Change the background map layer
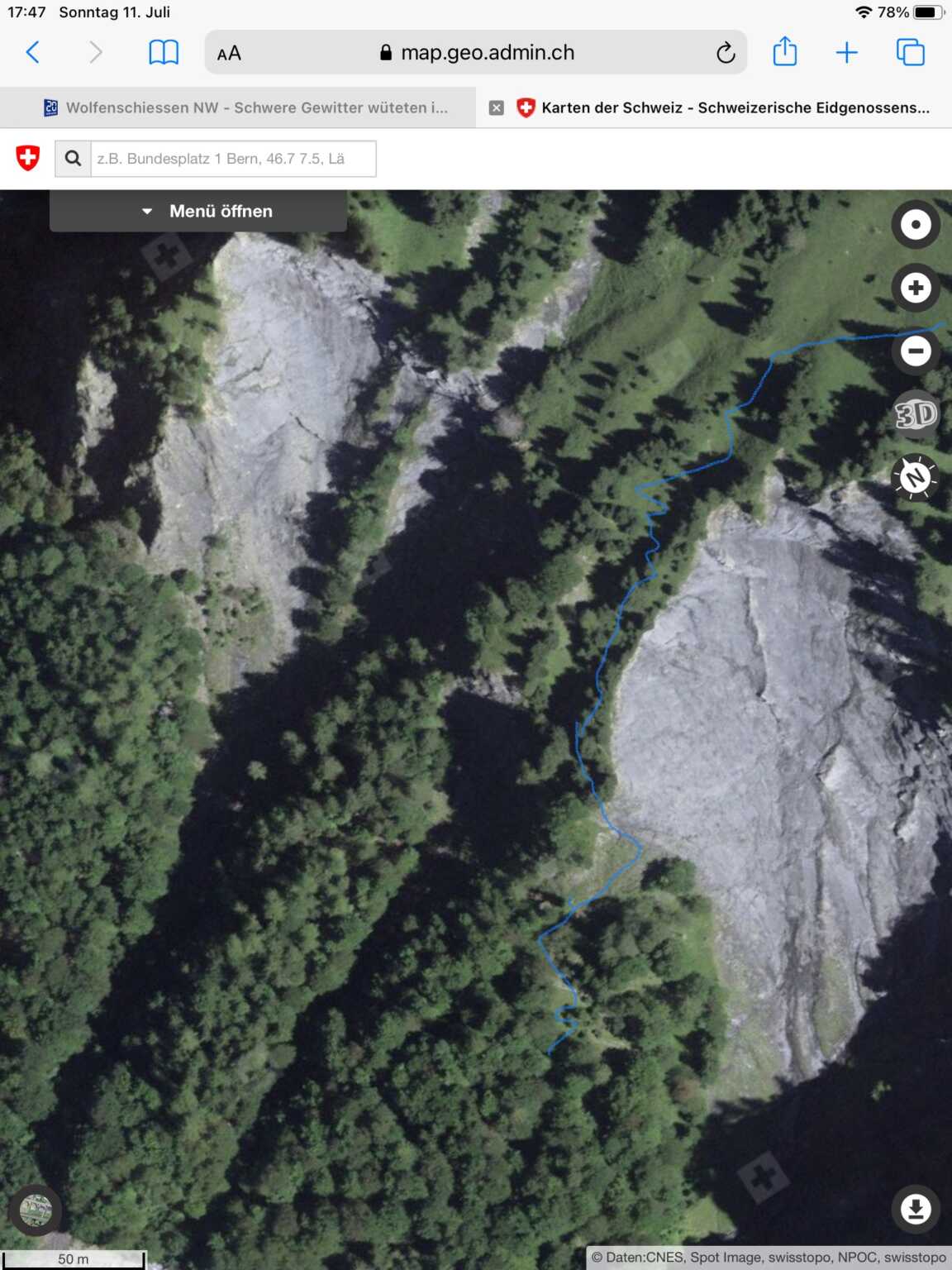This screenshot has height=1270, width=952. click(35, 1211)
